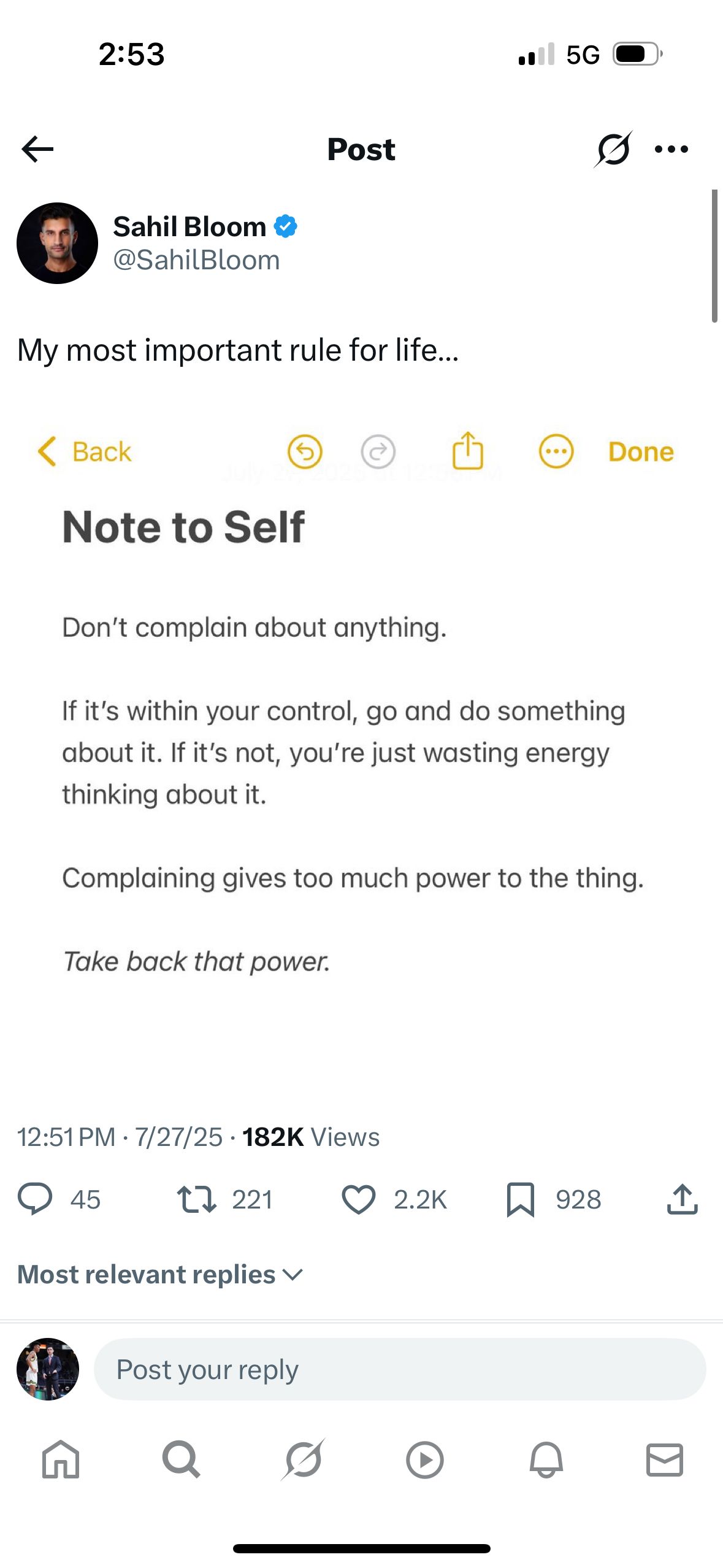Open the @SahilBloom handle
723x1568 pixels.
(196, 260)
